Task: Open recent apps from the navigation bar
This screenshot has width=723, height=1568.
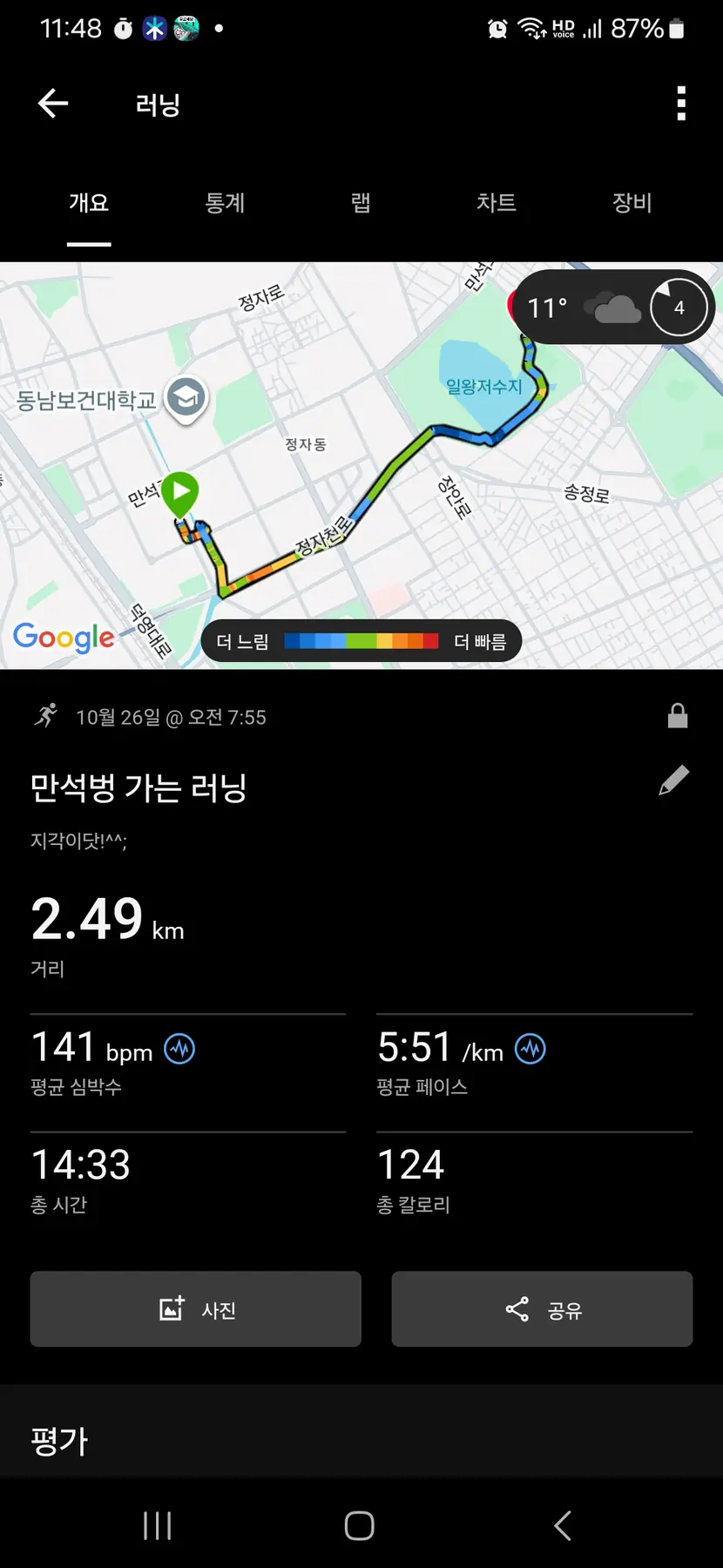Action: pyautogui.click(x=158, y=1525)
